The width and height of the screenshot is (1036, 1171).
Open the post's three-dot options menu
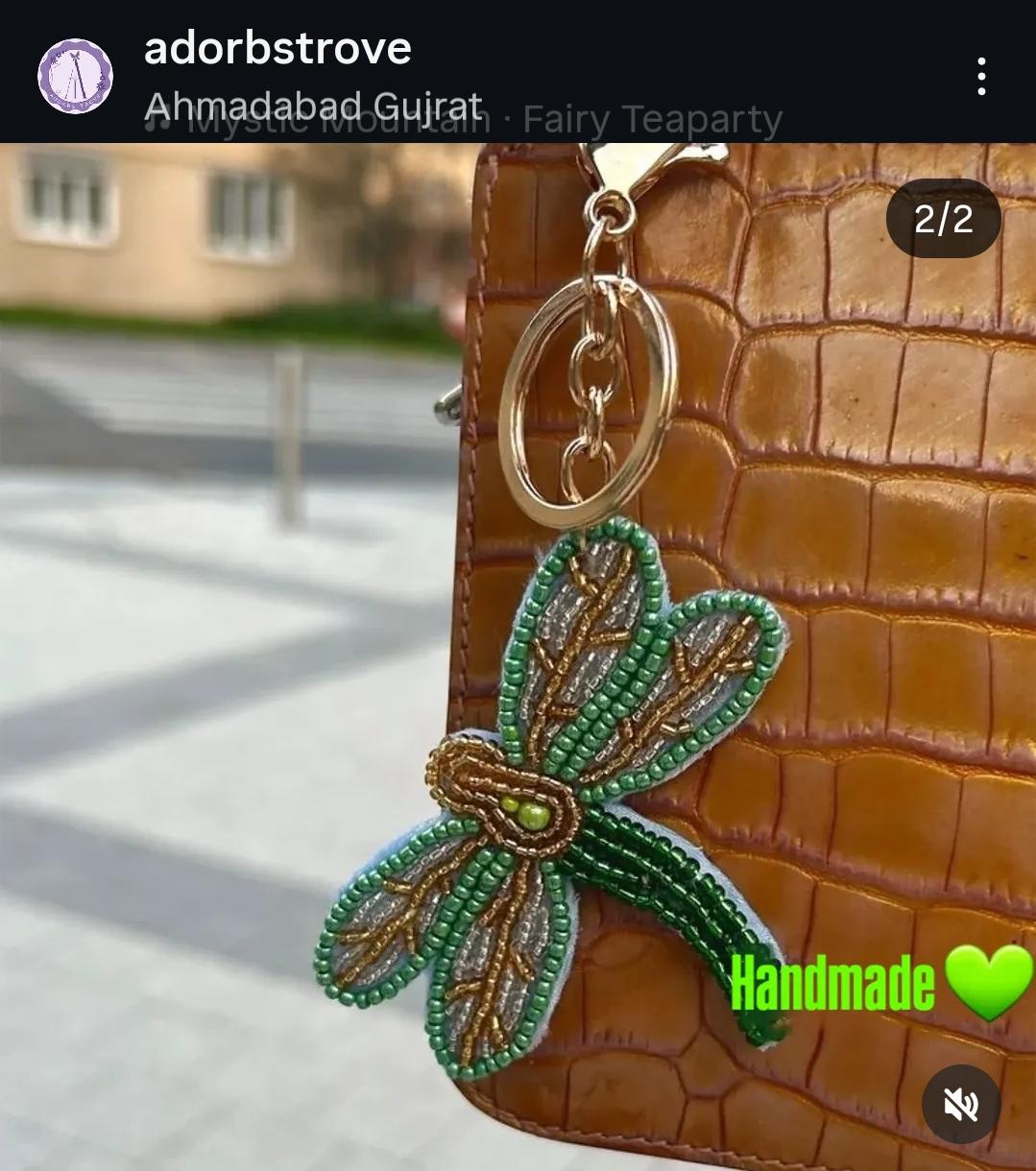click(x=980, y=76)
